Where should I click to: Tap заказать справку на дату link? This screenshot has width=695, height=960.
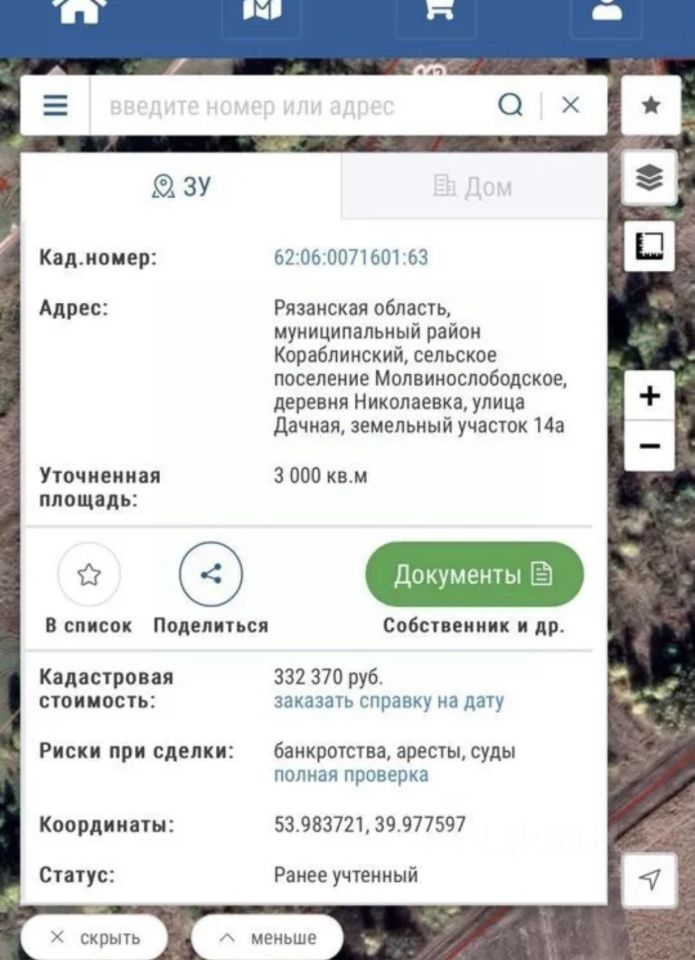click(389, 701)
